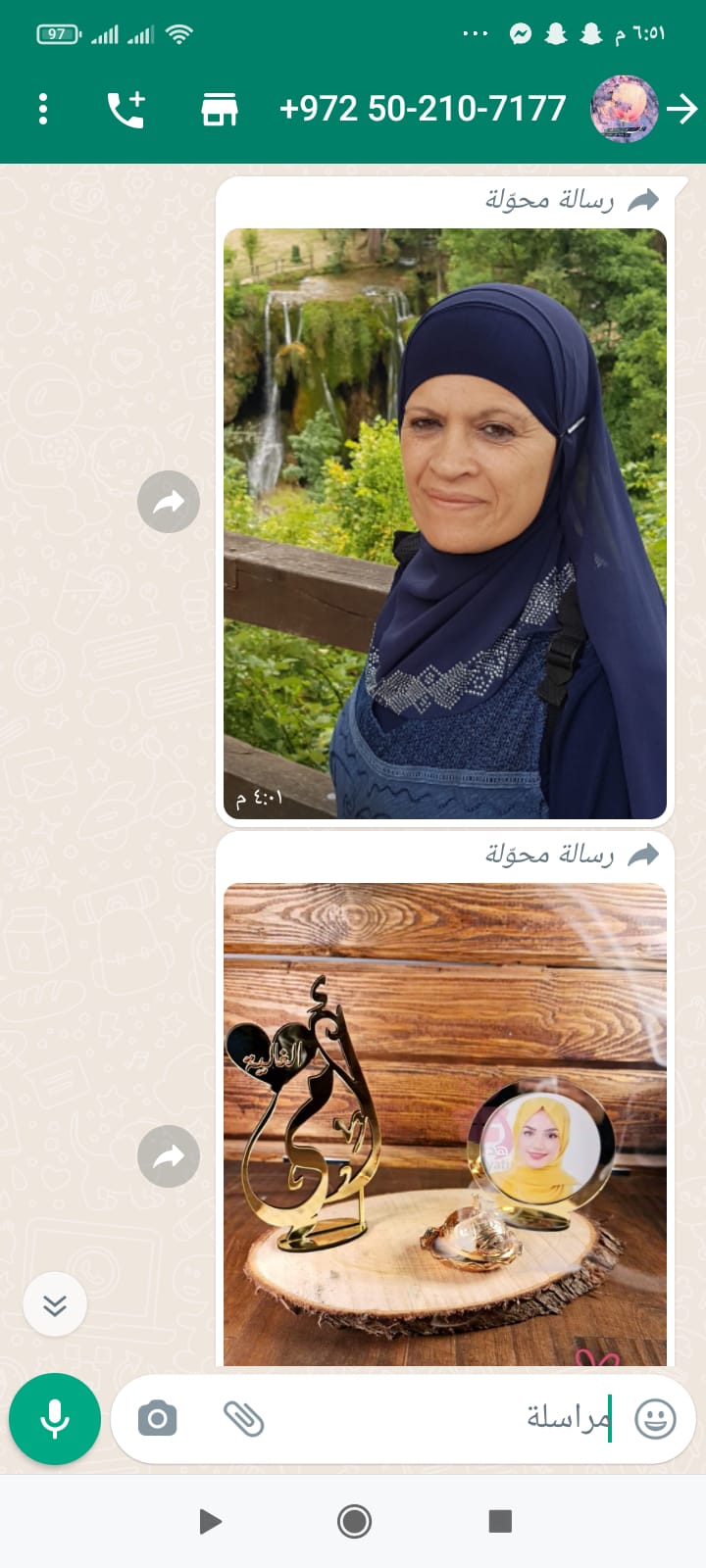
Task: Jump to the latest messages
Action: [x=55, y=1304]
